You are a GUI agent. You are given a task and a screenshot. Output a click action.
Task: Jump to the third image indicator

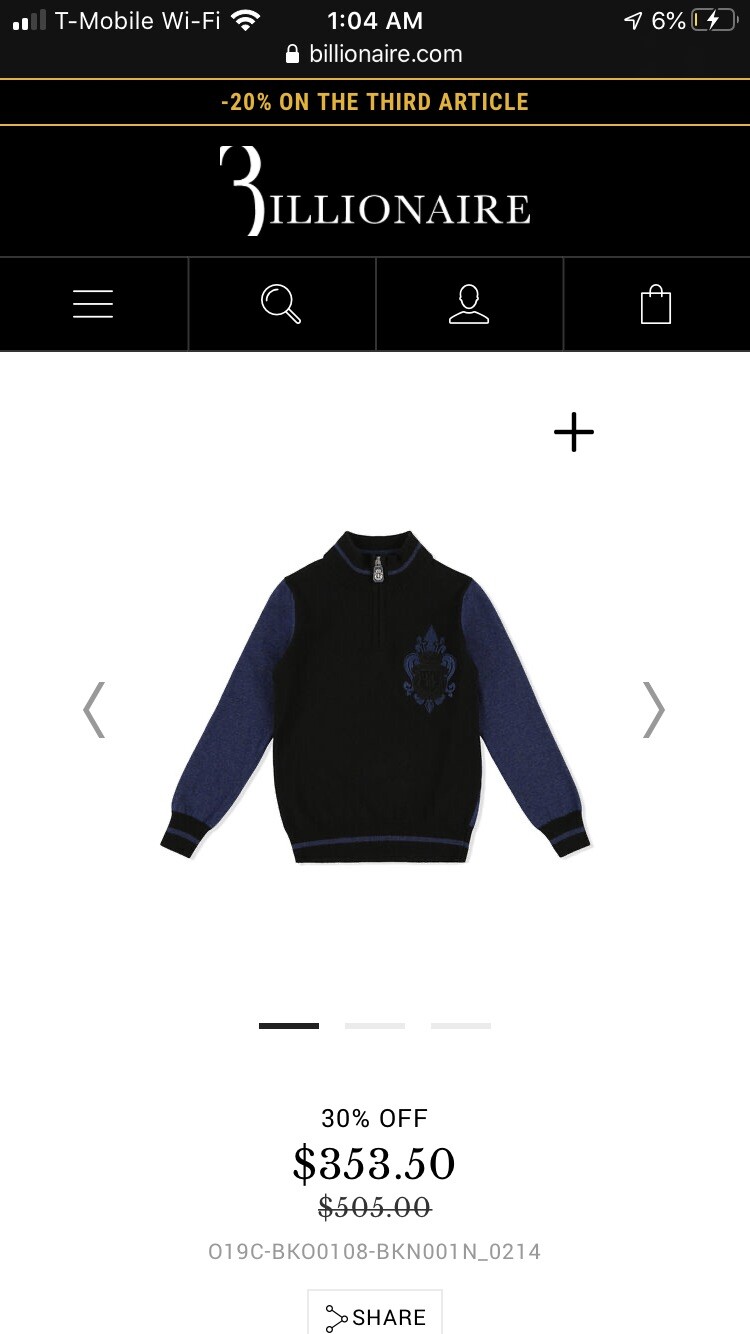[461, 1025]
